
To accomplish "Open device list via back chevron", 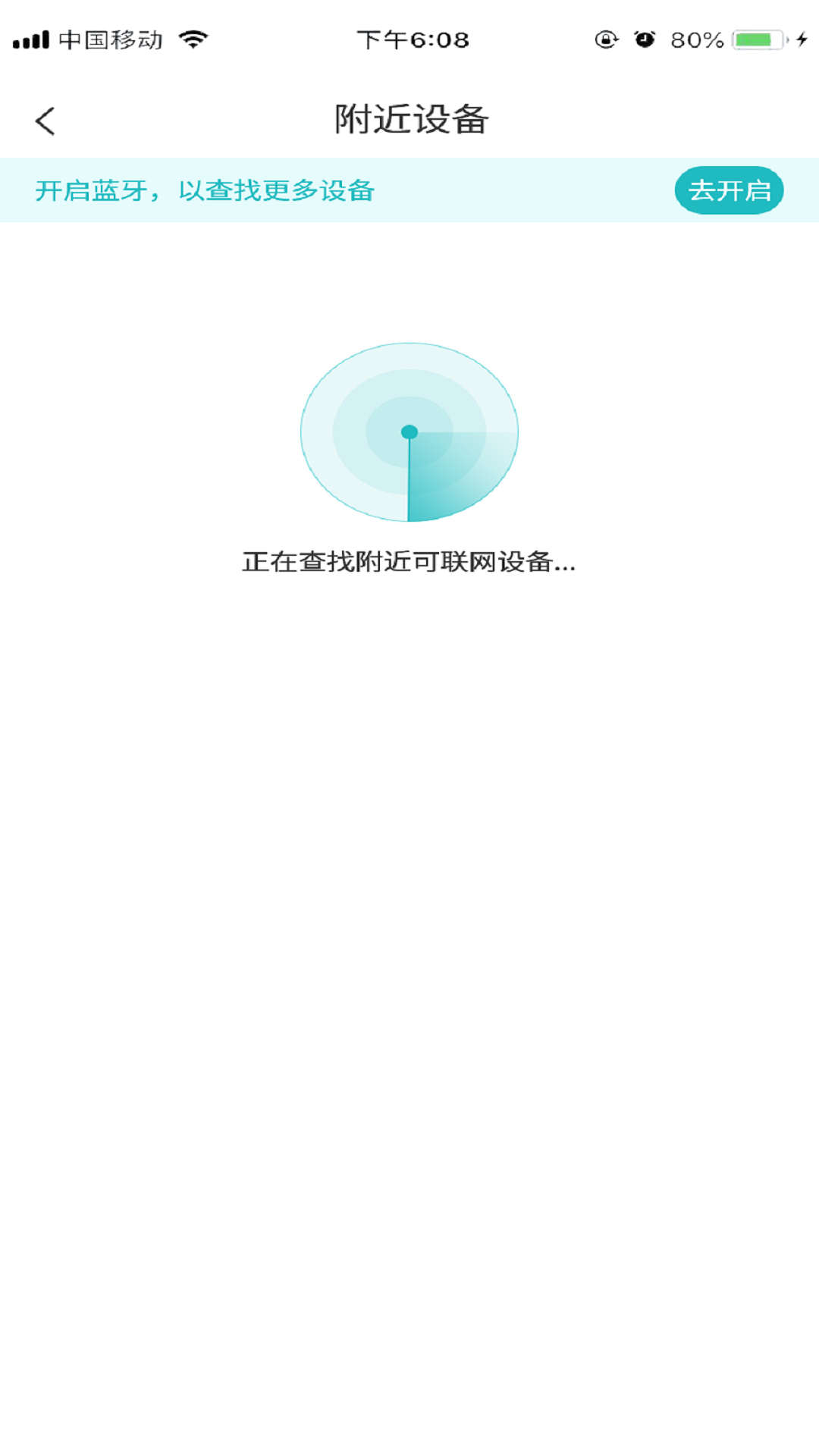I will tap(45, 120).
